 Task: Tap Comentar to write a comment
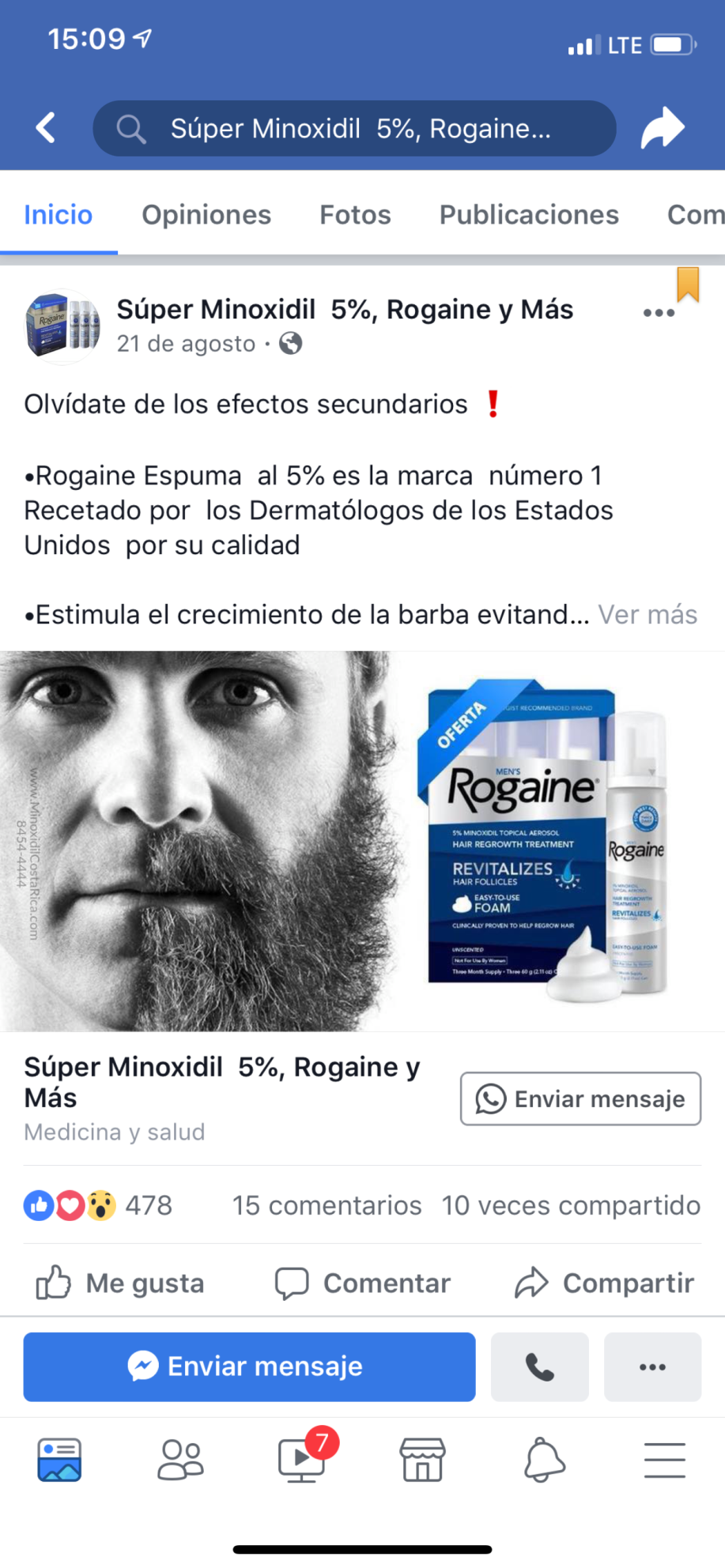pos(363,1283)
